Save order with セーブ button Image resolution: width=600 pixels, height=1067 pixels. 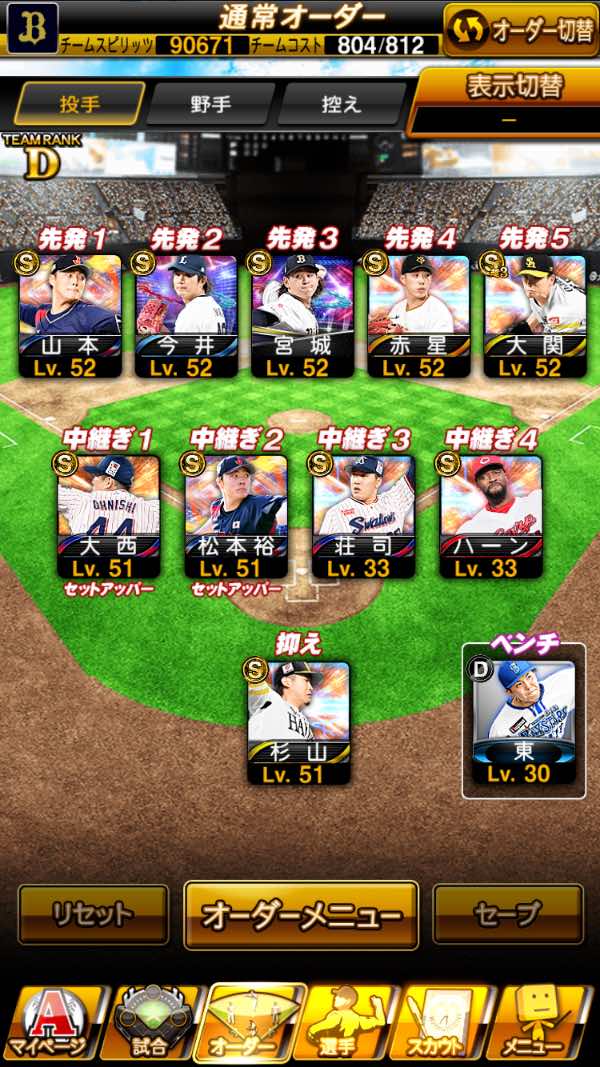pos(508,914)
